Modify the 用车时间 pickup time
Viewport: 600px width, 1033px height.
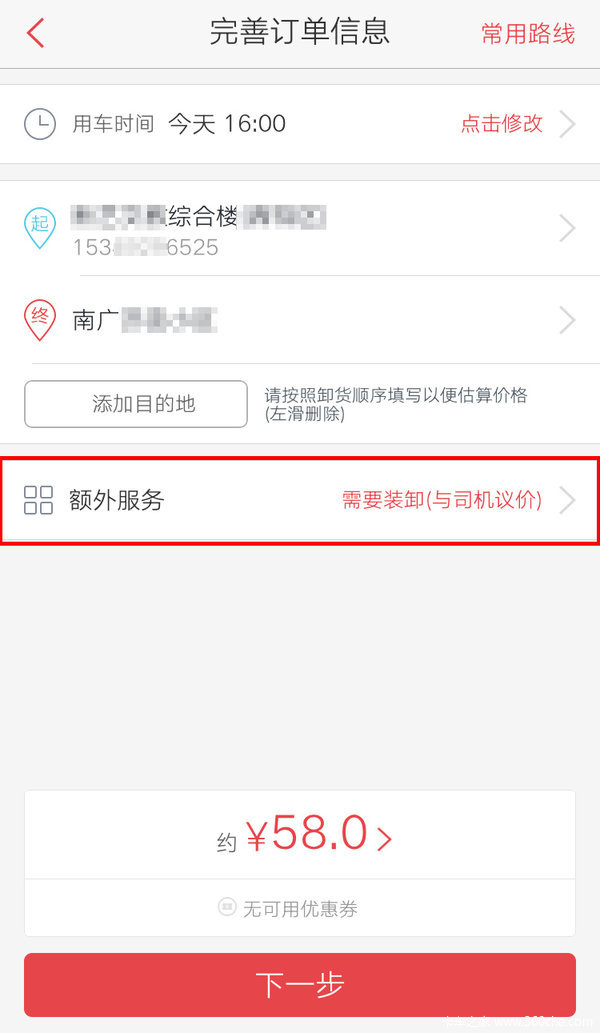tap(501, 124)
